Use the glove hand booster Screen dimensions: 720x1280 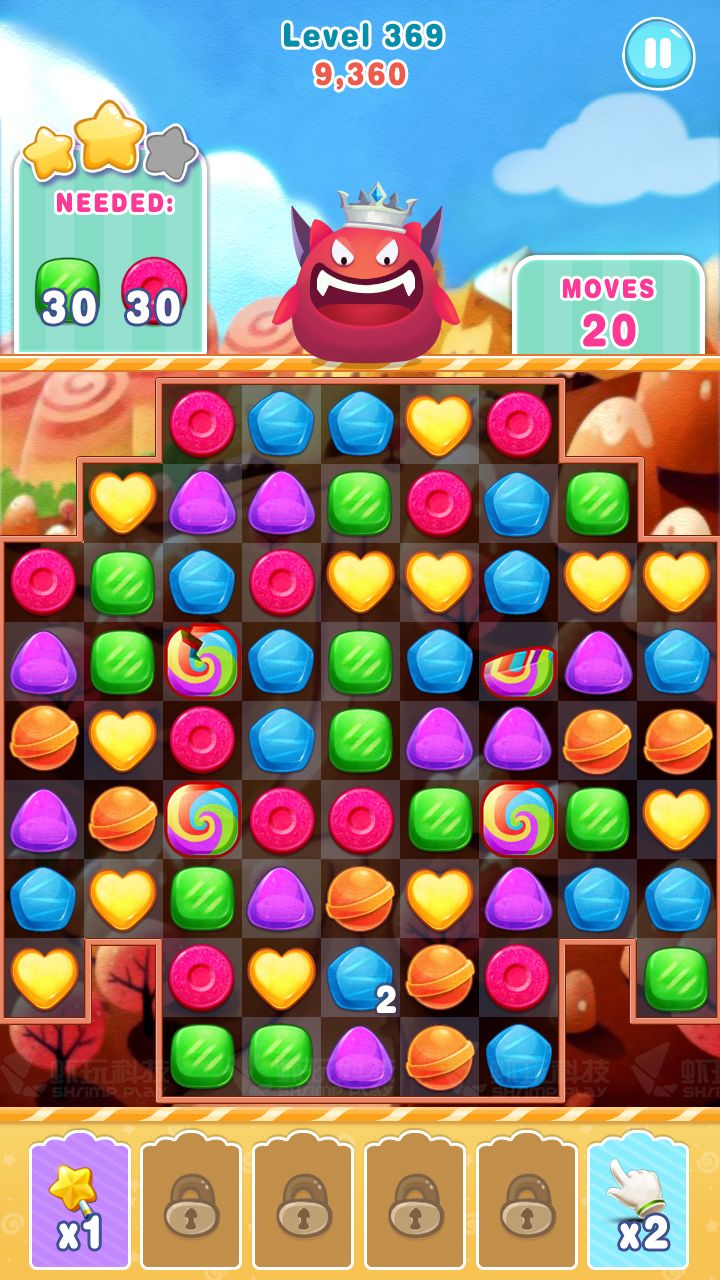(638, 1203)
